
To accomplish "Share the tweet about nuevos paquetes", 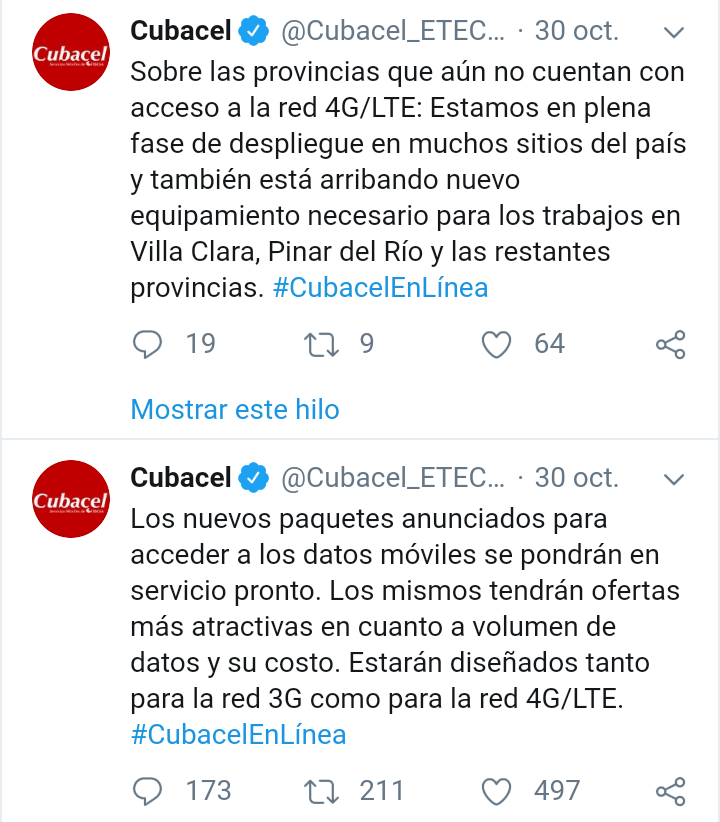I will (x=669, y=791).
